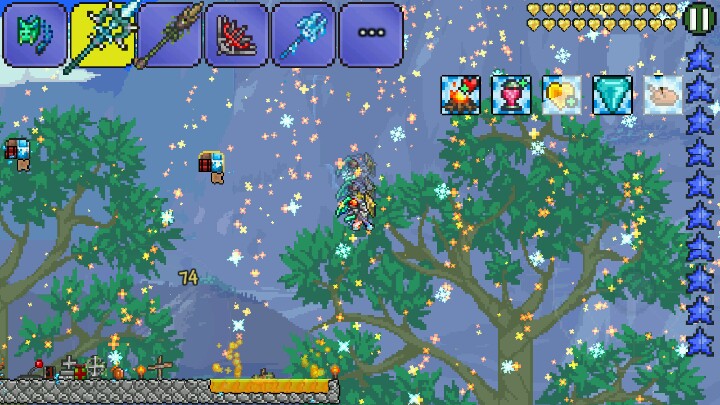
Task: Select the red wings hotbar slot
Action: 236,35
